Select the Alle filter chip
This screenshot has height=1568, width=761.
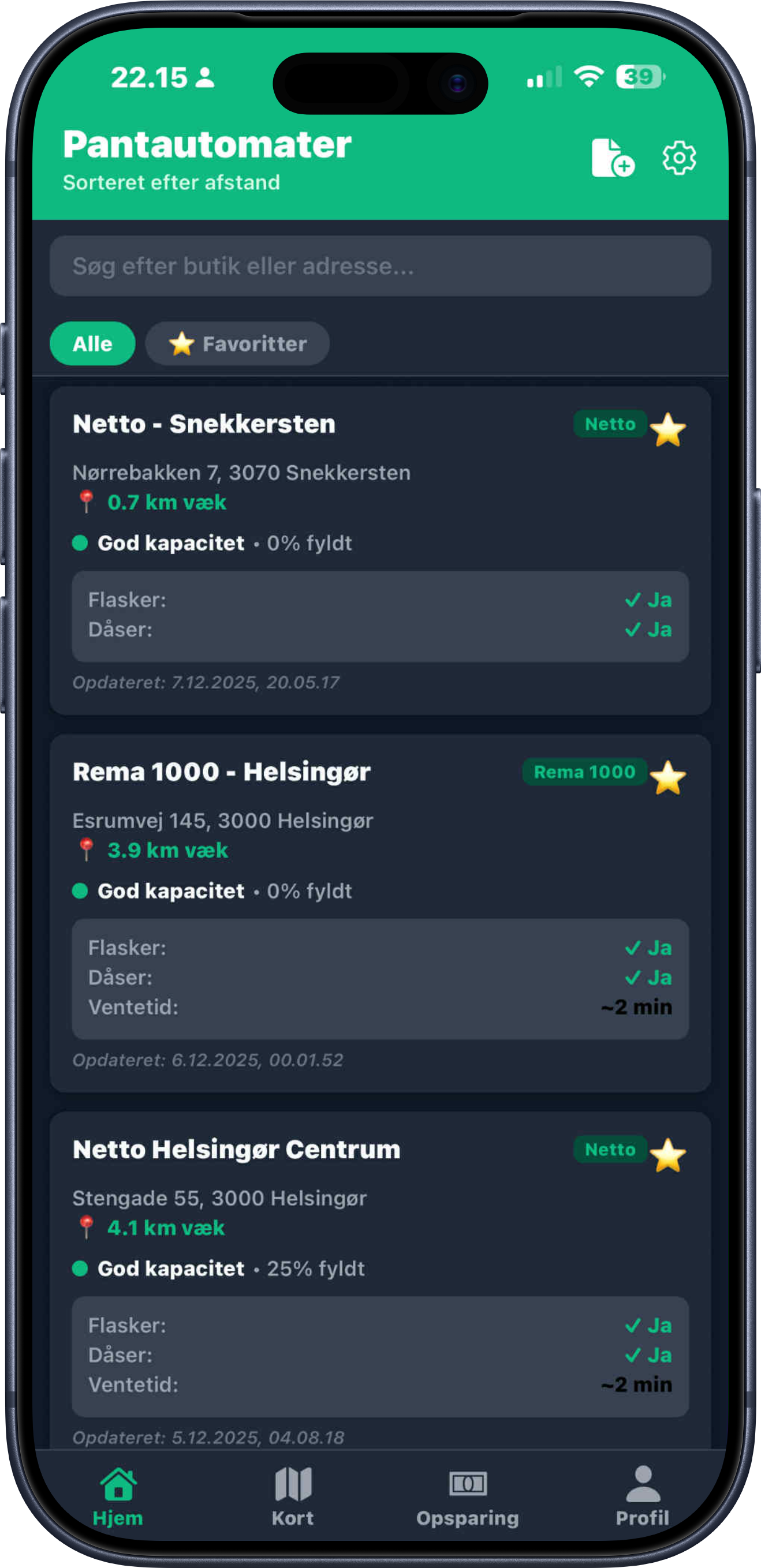point(92,344)
